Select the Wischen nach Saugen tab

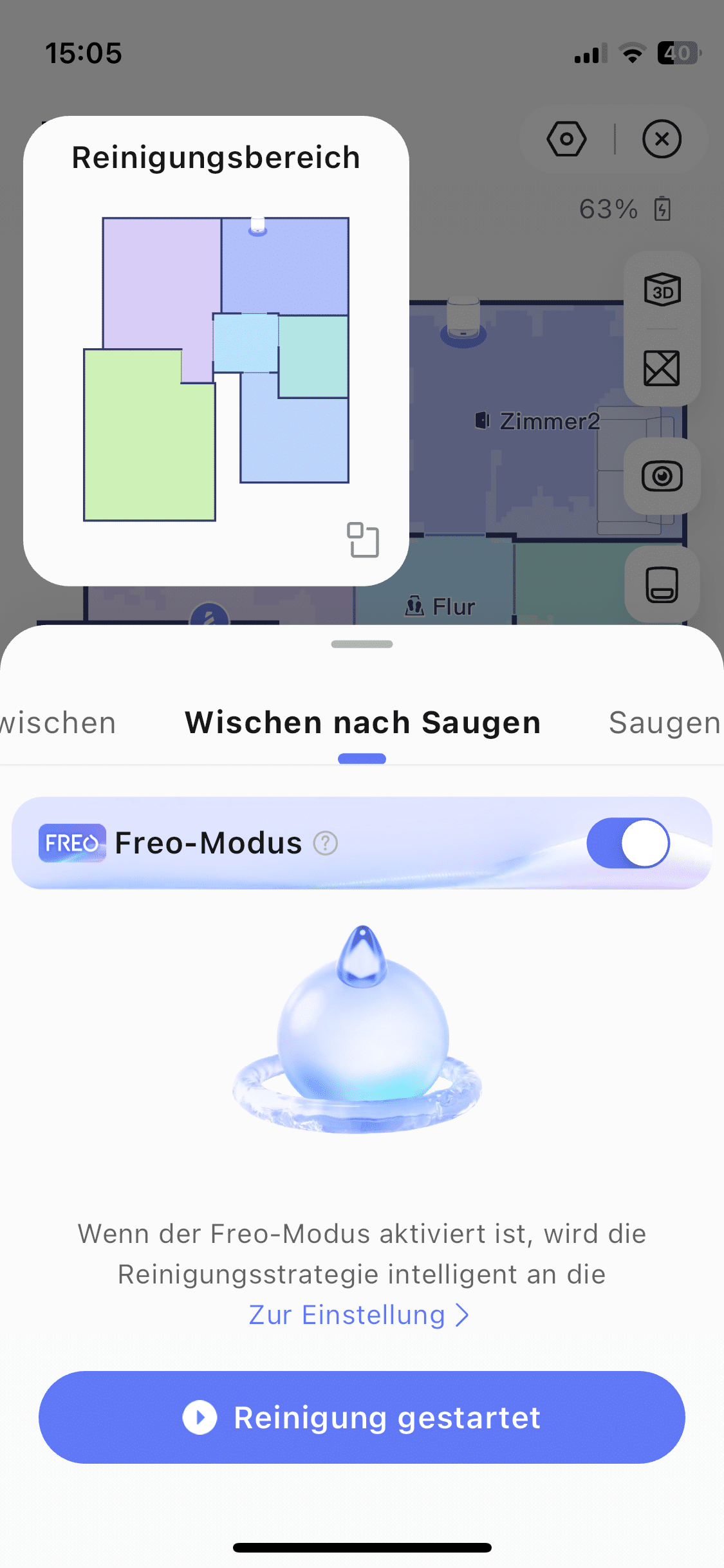click(x=362, y=723)
